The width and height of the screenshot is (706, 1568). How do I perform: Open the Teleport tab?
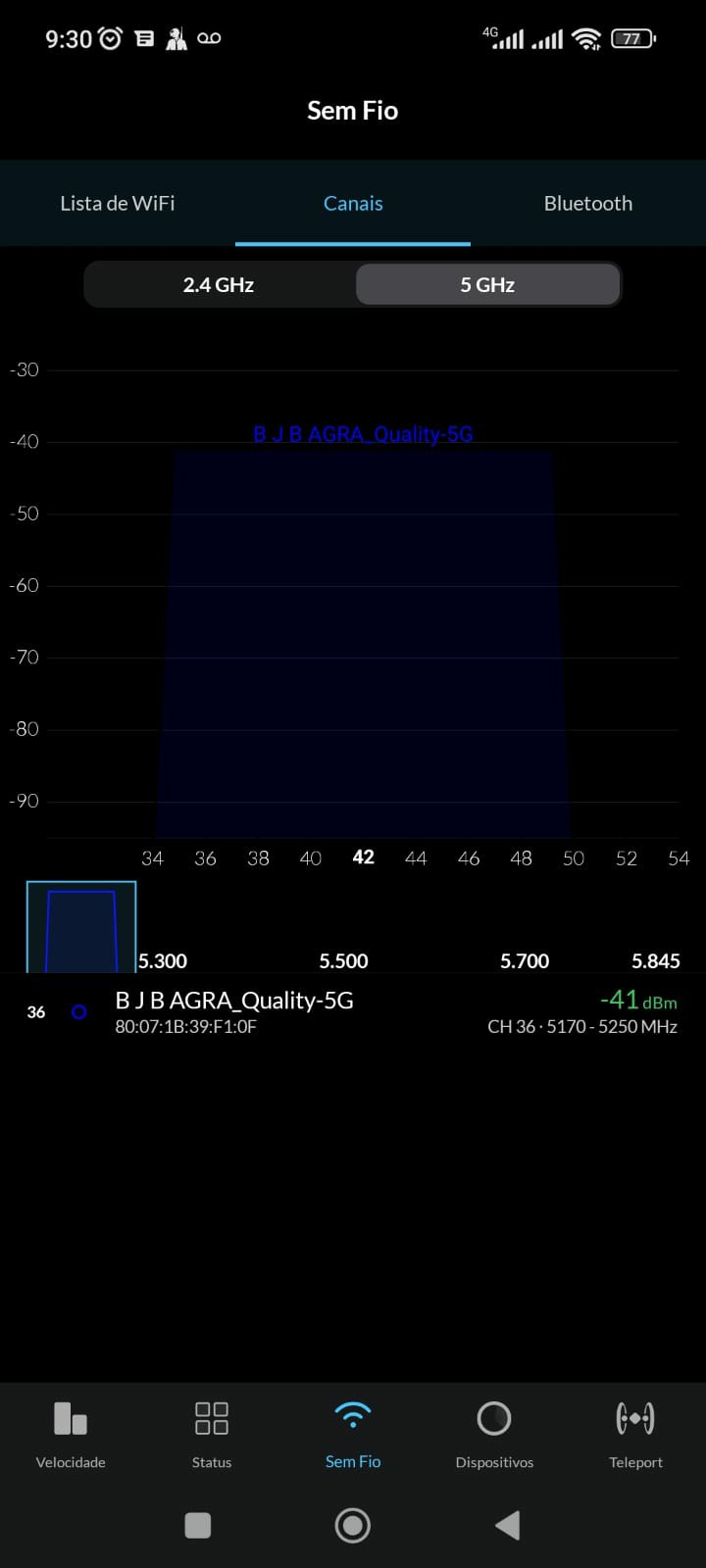pyautogui.click(x=635, y=1434)
